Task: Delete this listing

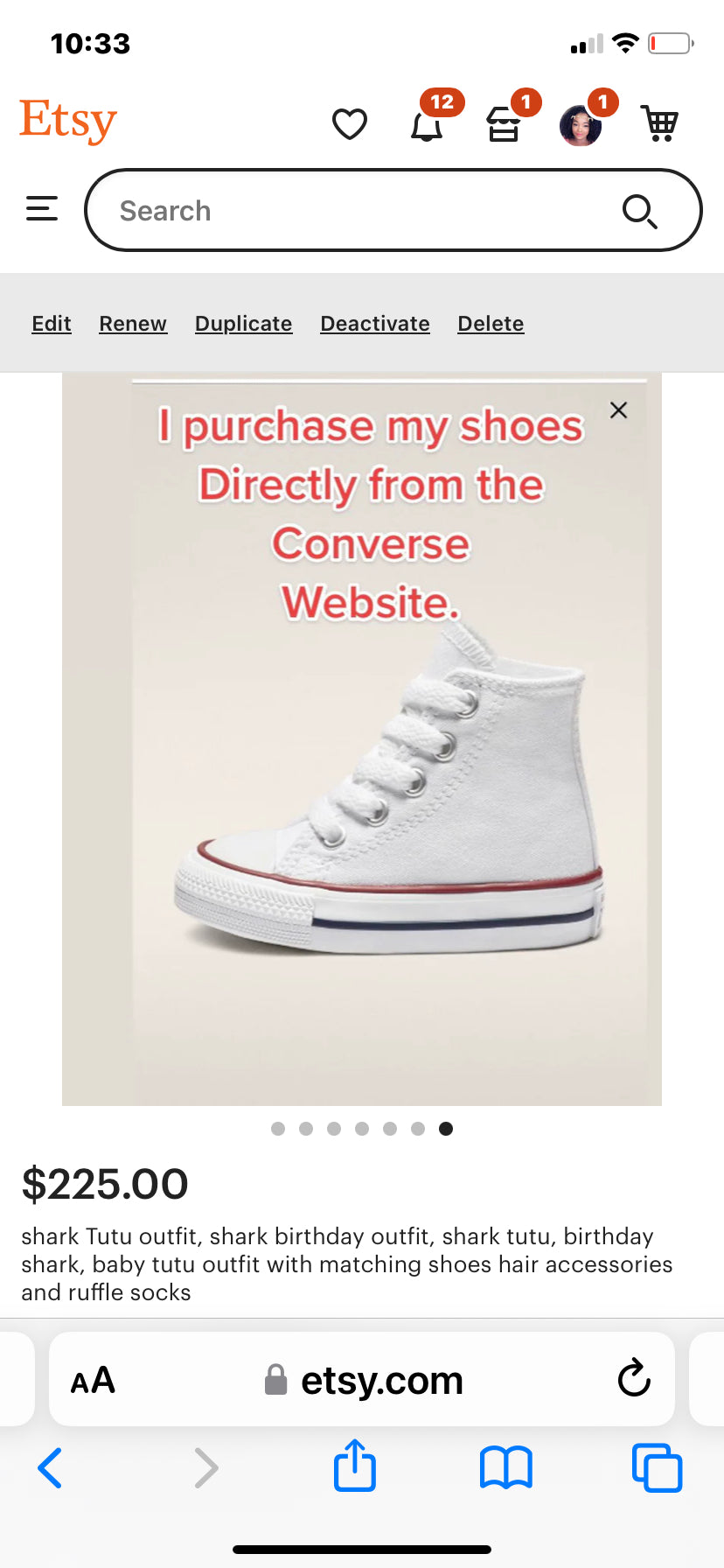Action: coord(491,324)
